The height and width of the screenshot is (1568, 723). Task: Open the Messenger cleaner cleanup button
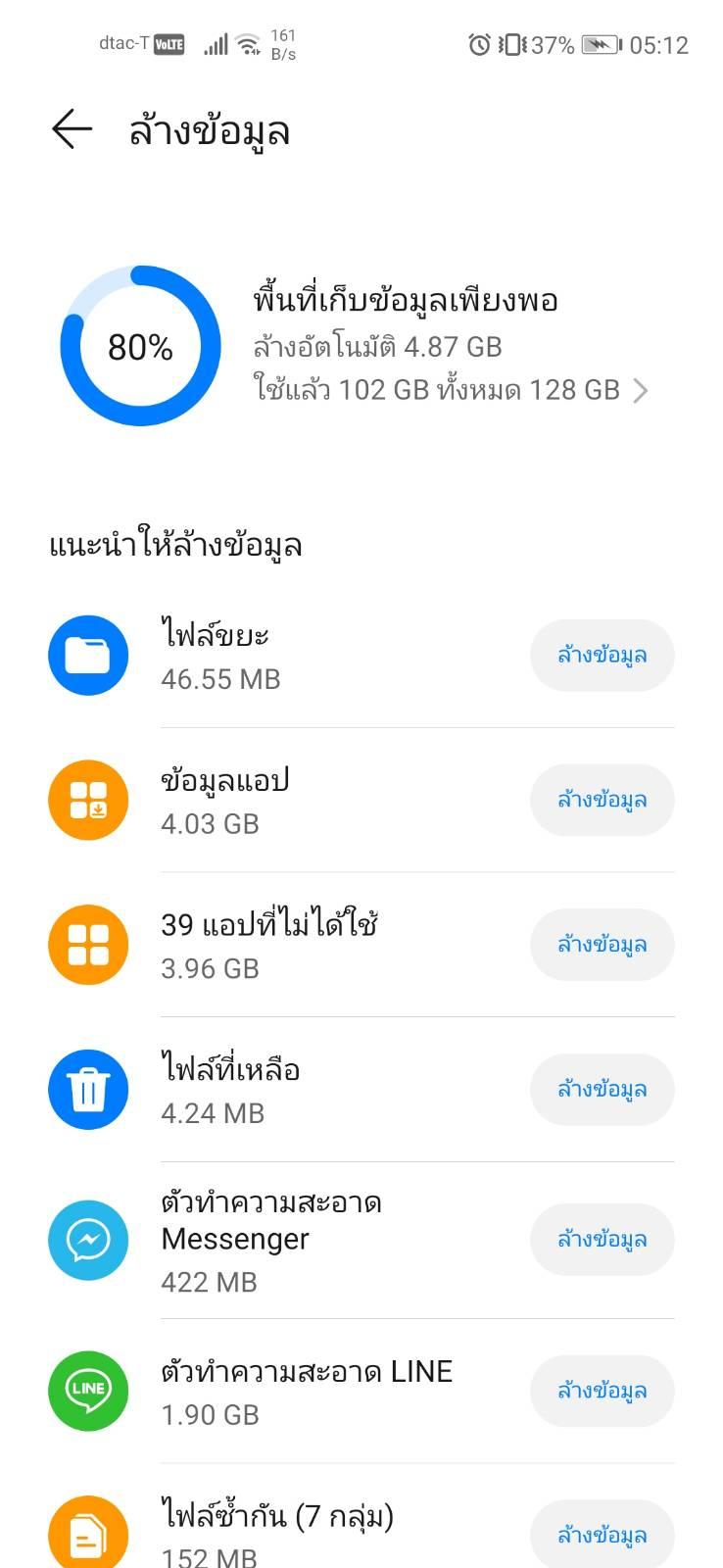click(602, 1239)
